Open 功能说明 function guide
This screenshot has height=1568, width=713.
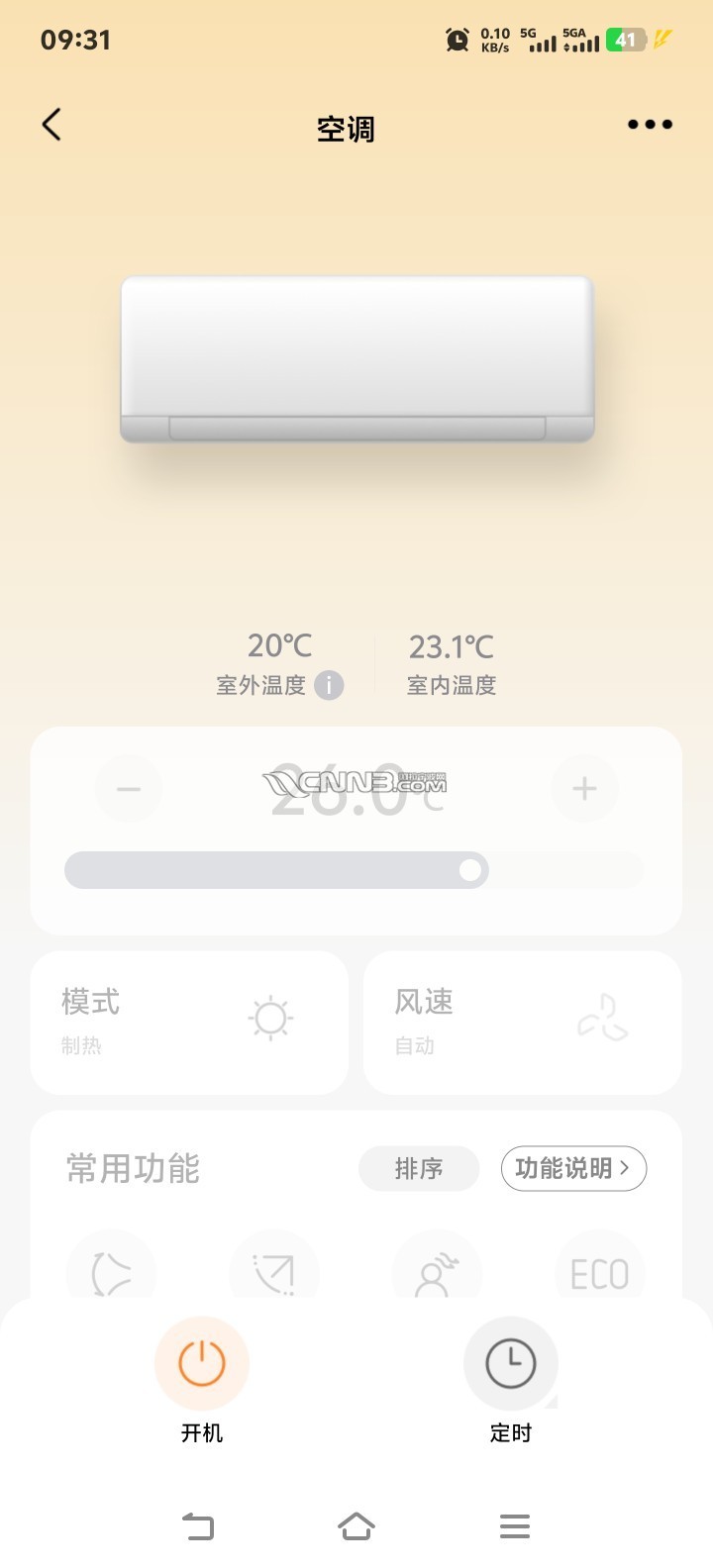point(573,1169)
